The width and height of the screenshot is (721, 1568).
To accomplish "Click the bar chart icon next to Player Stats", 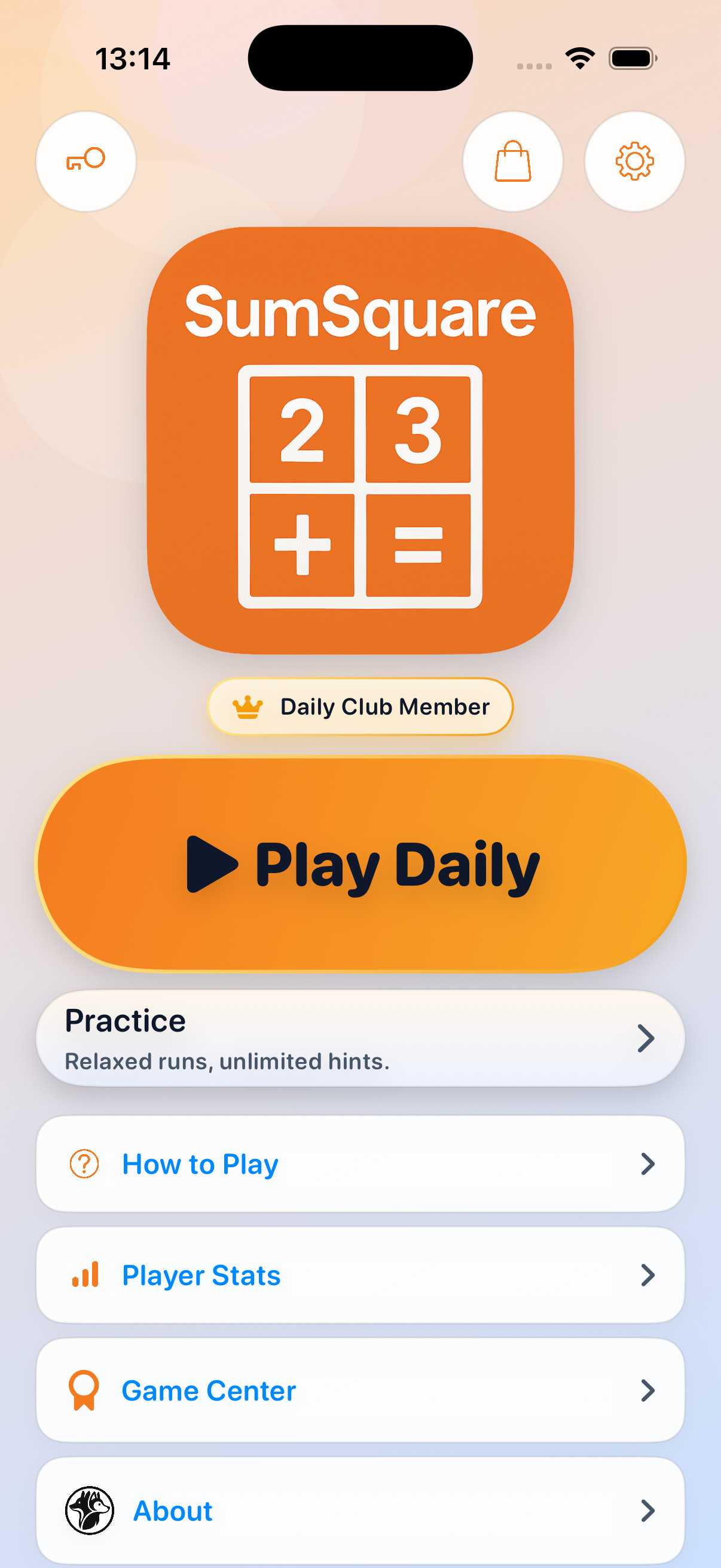I will (85, 1275).
